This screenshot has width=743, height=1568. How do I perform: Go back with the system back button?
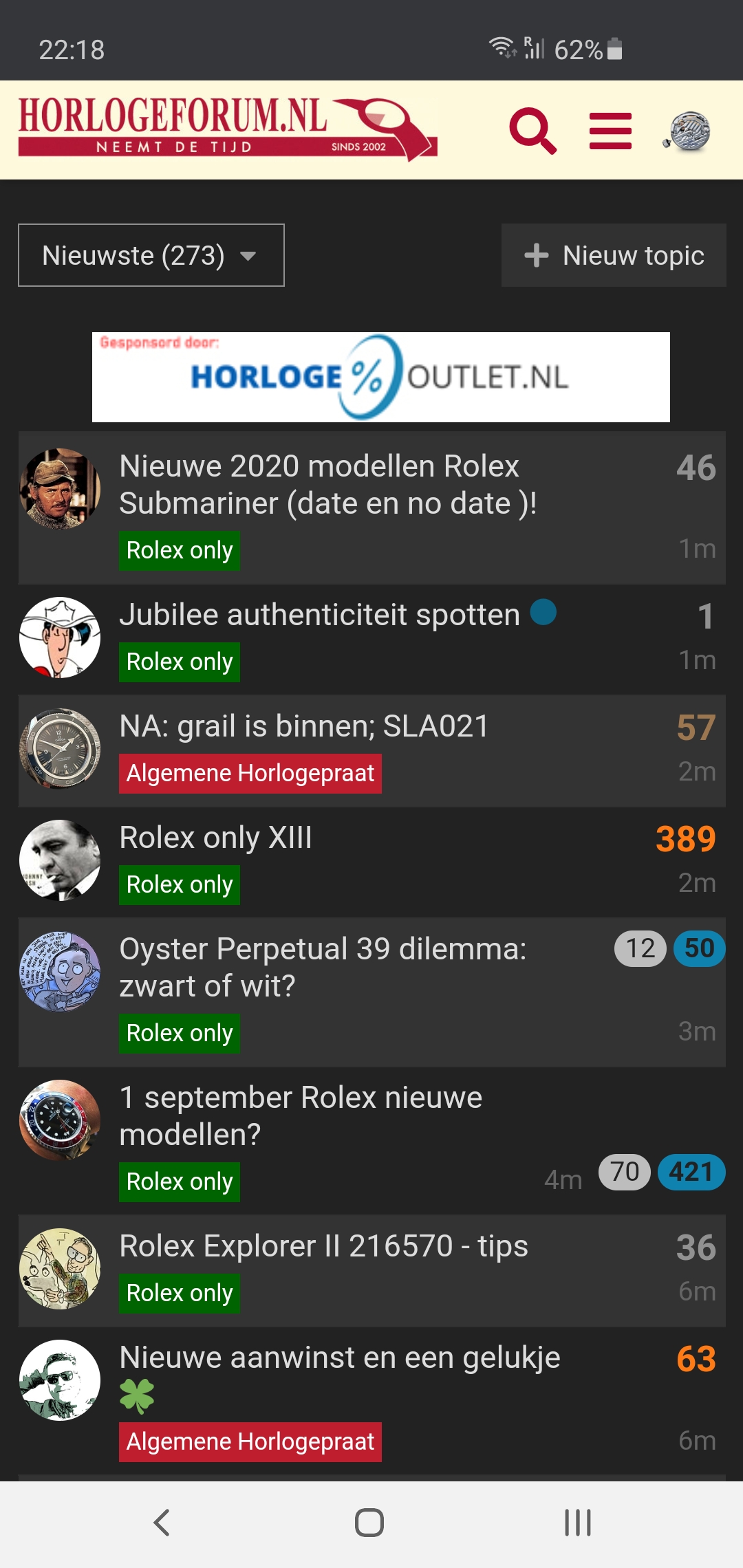pyautogui.click(x=162, y=1523)
